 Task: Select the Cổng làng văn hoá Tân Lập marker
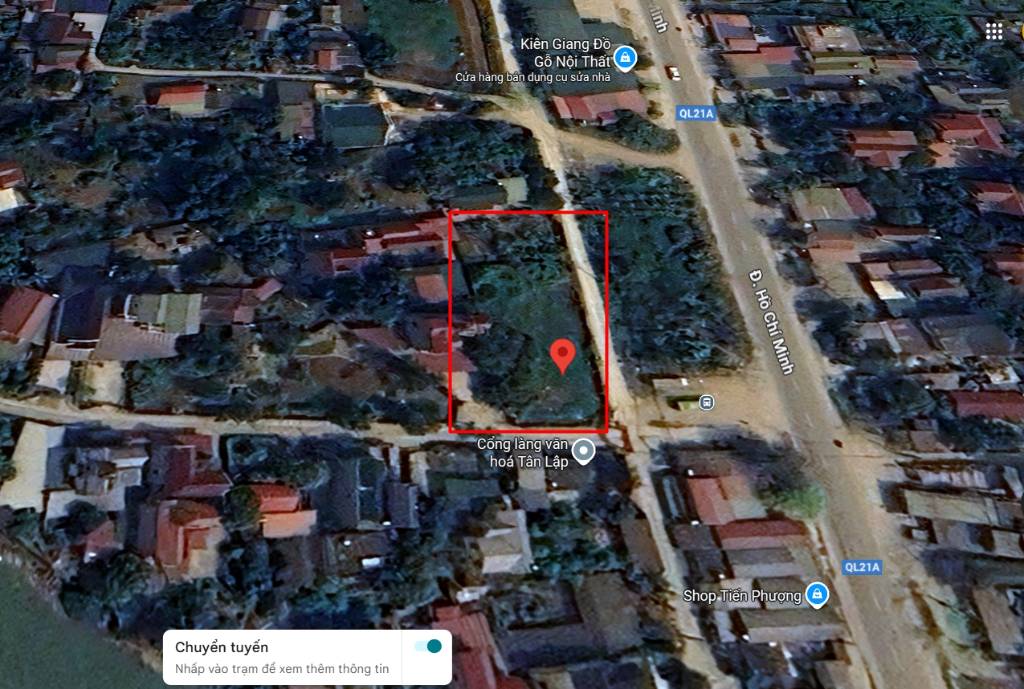point(583,452)
